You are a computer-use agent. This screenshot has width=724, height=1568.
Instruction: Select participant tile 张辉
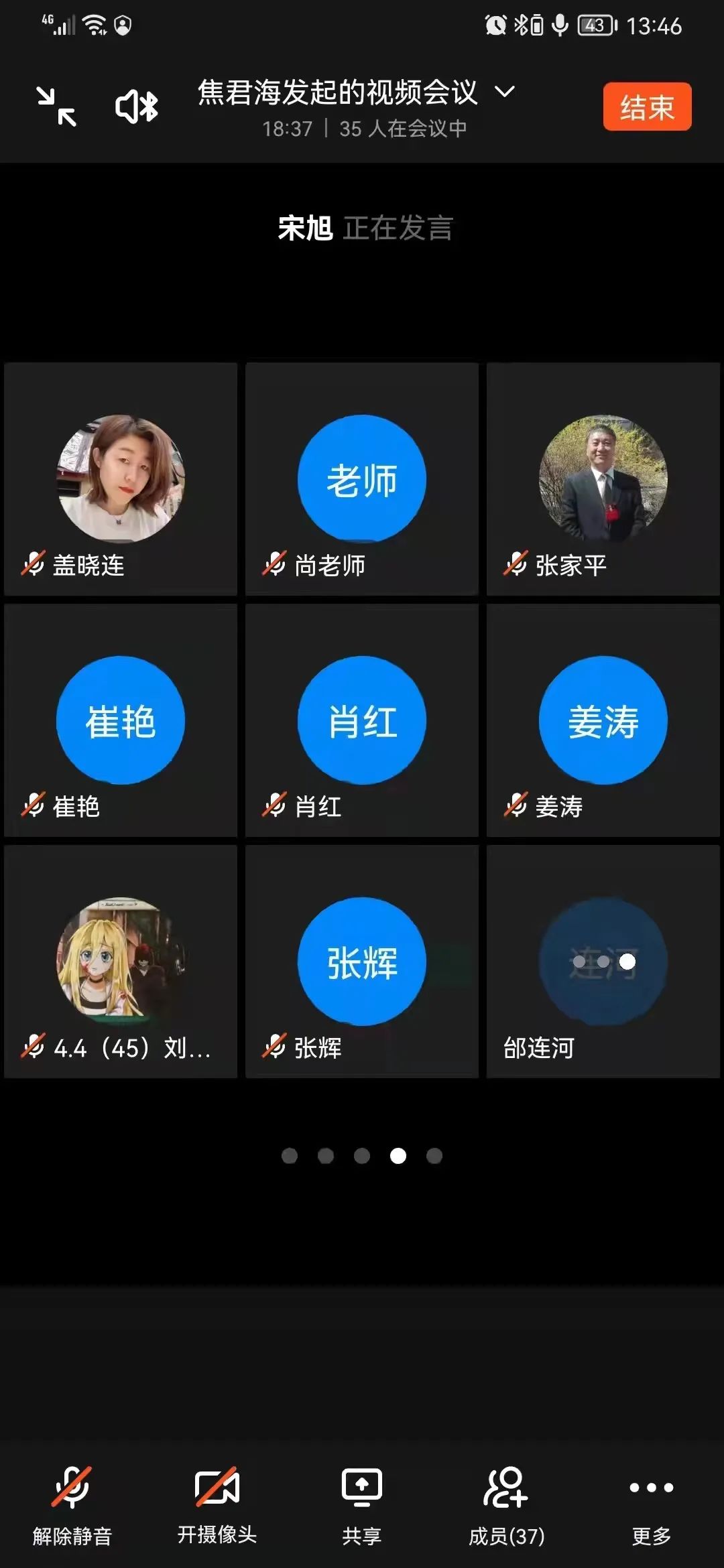362,962
